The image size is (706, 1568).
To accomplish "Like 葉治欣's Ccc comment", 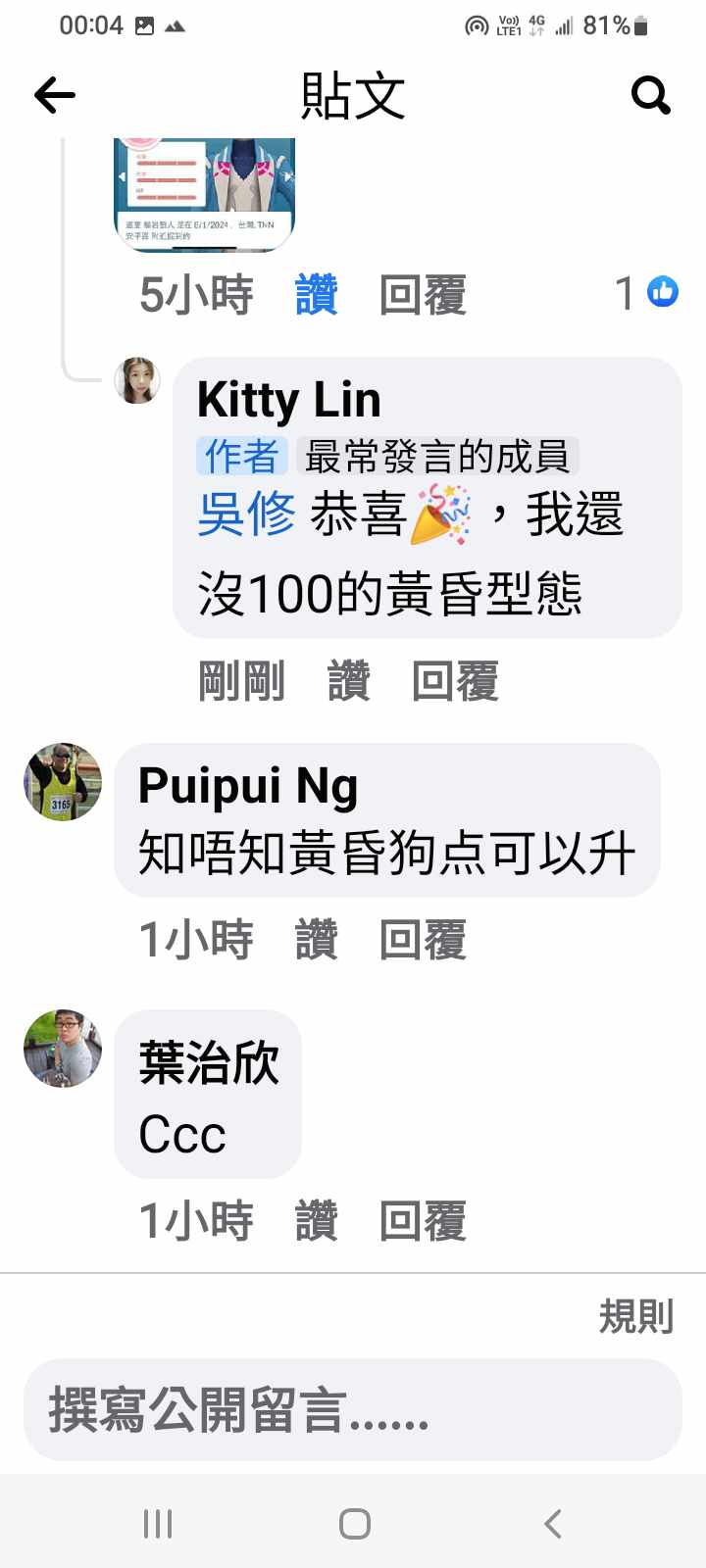I will point(316,1221).
